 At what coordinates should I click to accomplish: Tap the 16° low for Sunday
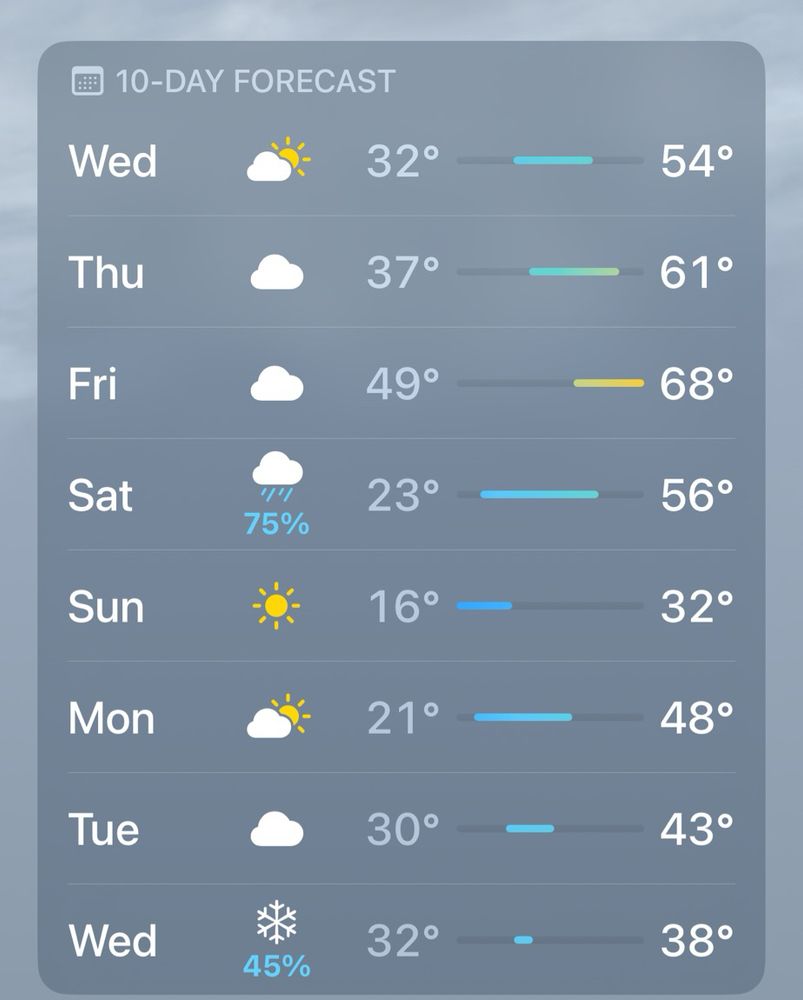(404, 604)
